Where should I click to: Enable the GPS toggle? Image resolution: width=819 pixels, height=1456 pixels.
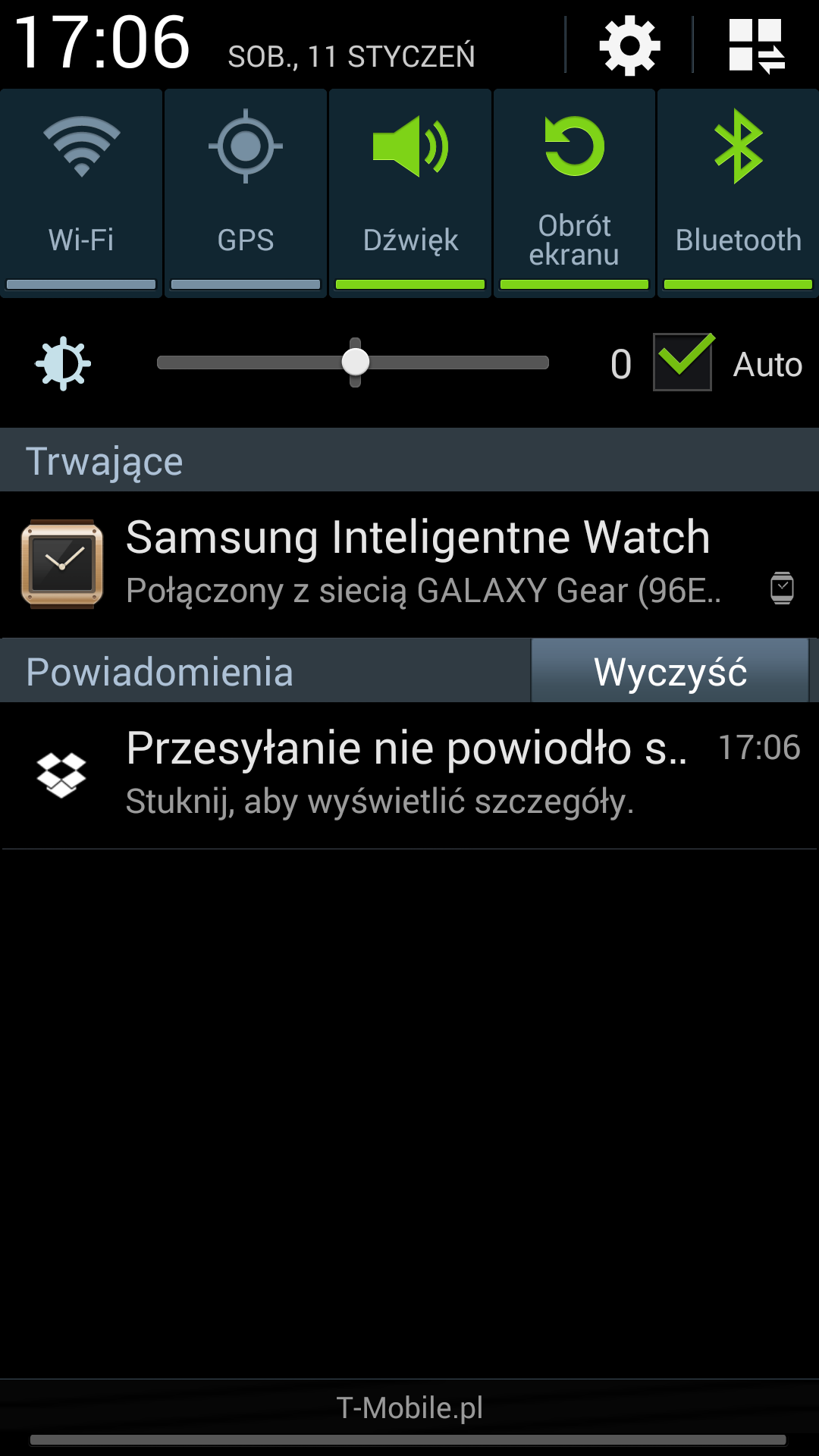pyautogui.click(x=245, y=193)
